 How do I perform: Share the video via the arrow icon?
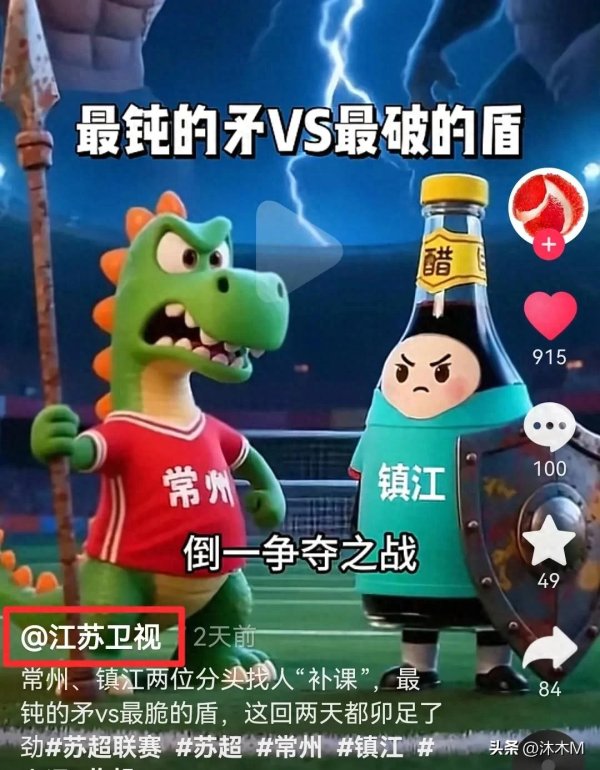549,652
